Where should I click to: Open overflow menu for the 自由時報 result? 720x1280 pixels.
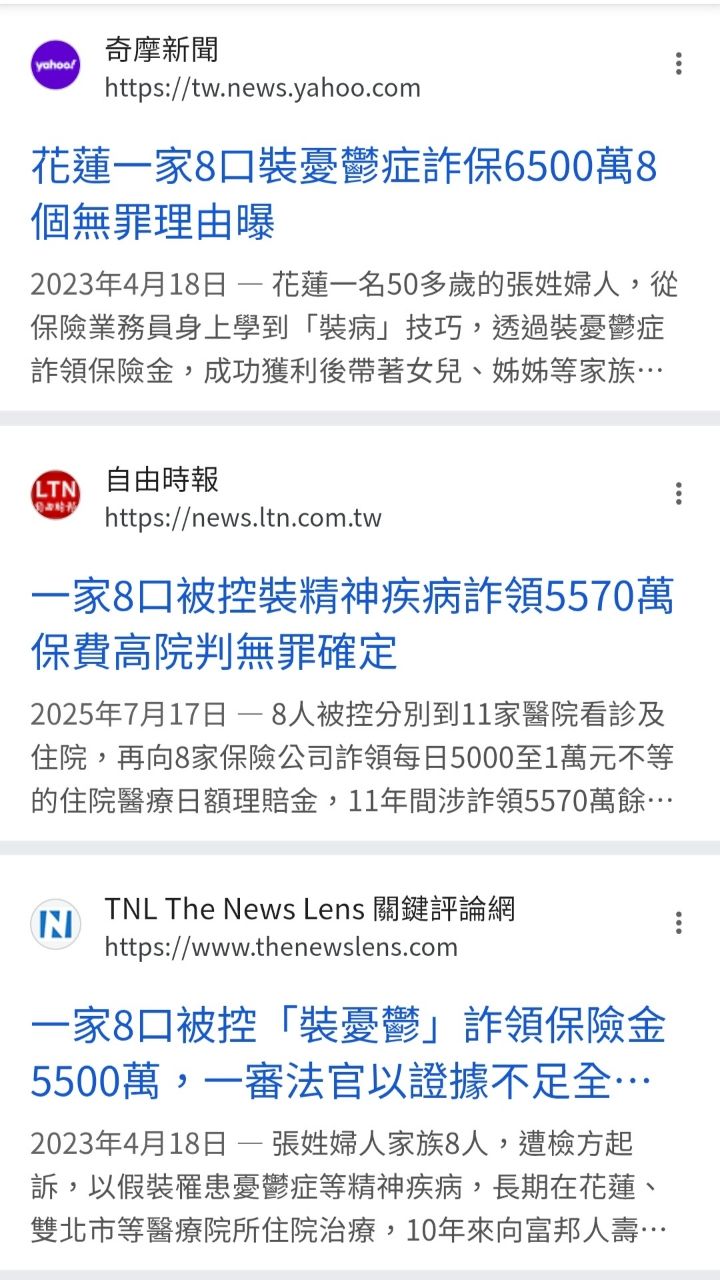tap(678, 493)
